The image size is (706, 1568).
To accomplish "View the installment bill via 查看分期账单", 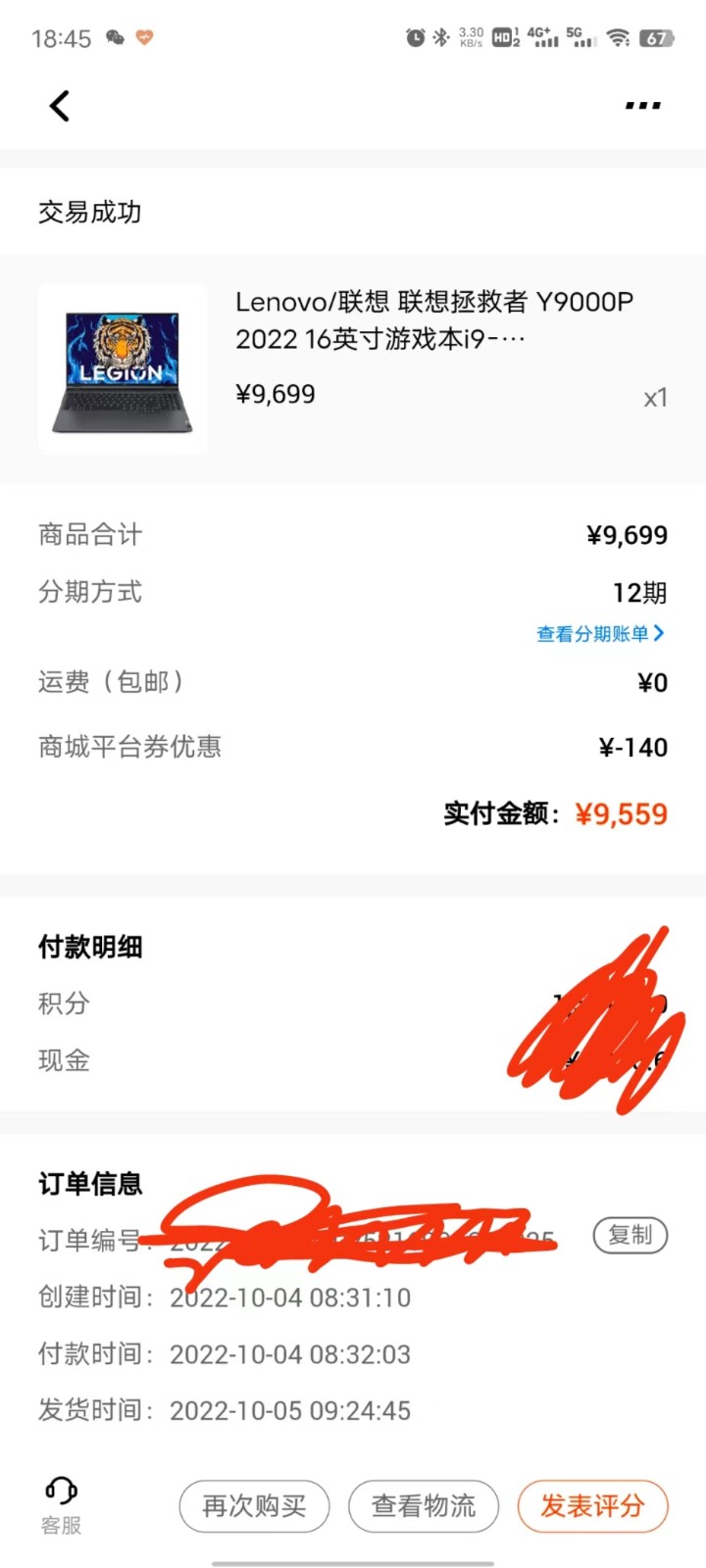I will [x=599, y=634].
